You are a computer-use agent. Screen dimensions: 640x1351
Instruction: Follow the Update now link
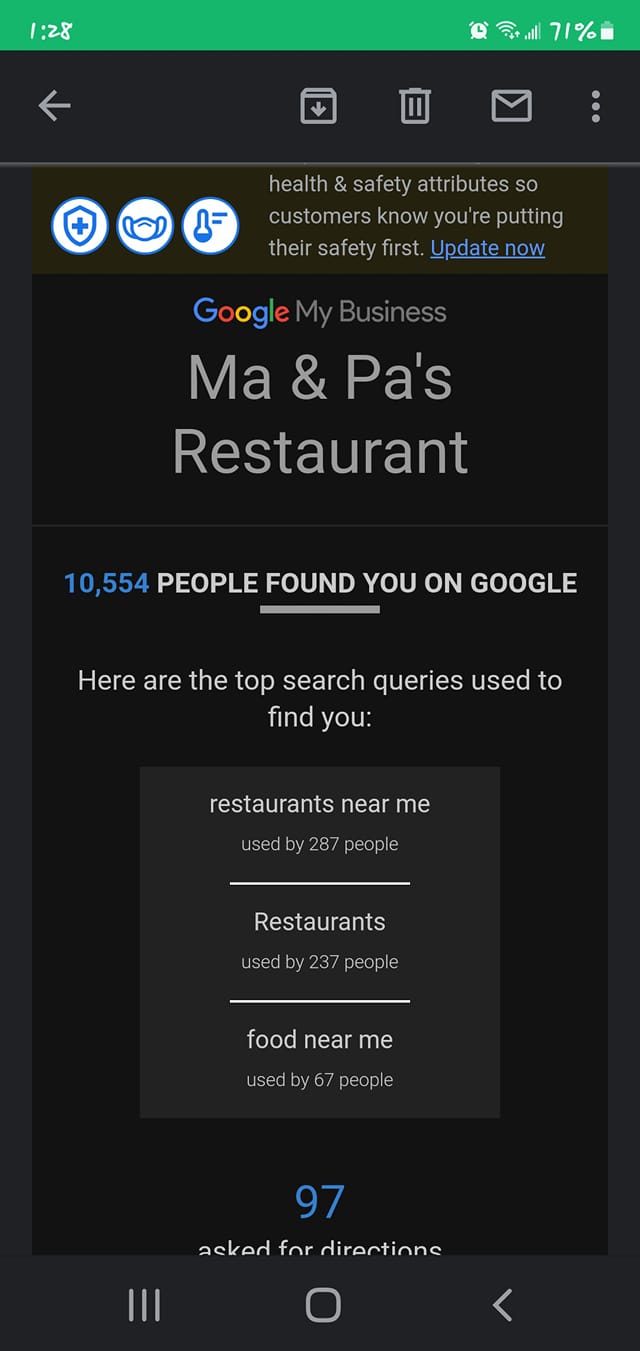point(487,248)
